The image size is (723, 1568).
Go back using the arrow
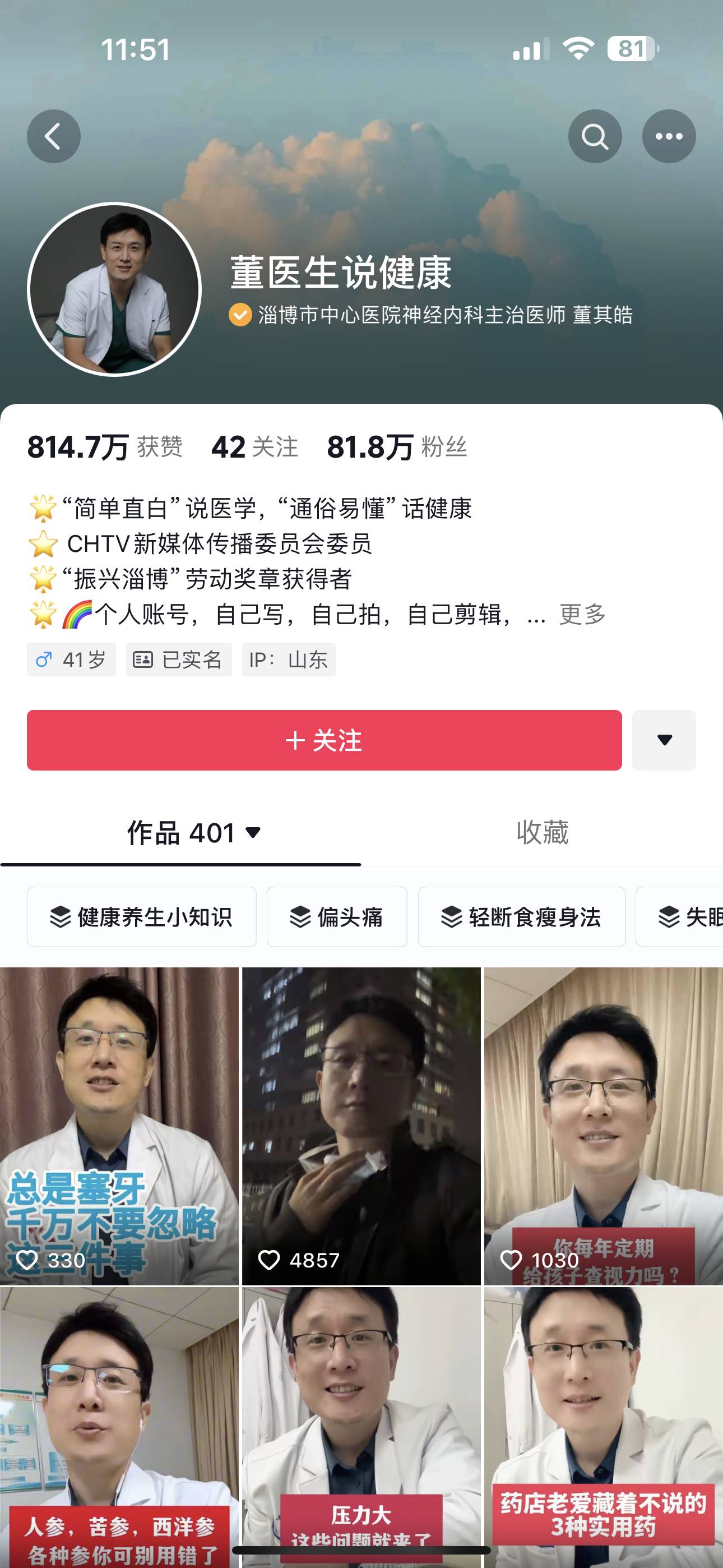(x=54, y=136)
